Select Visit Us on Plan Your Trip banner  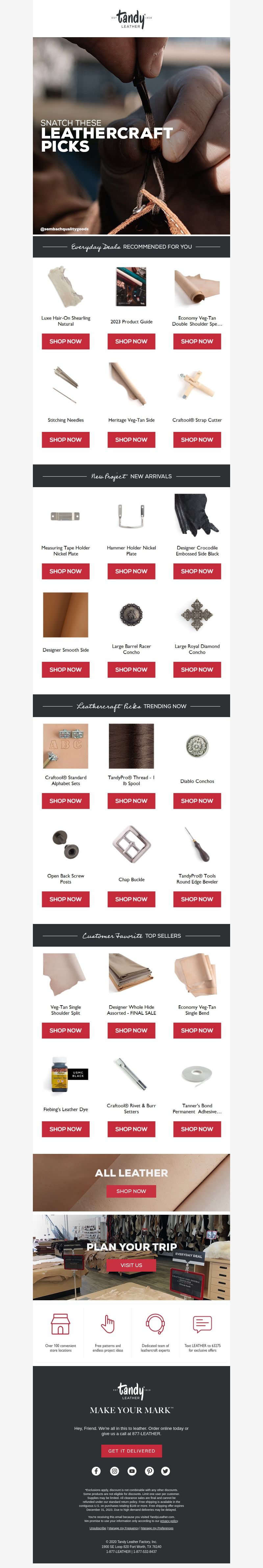131,1265
